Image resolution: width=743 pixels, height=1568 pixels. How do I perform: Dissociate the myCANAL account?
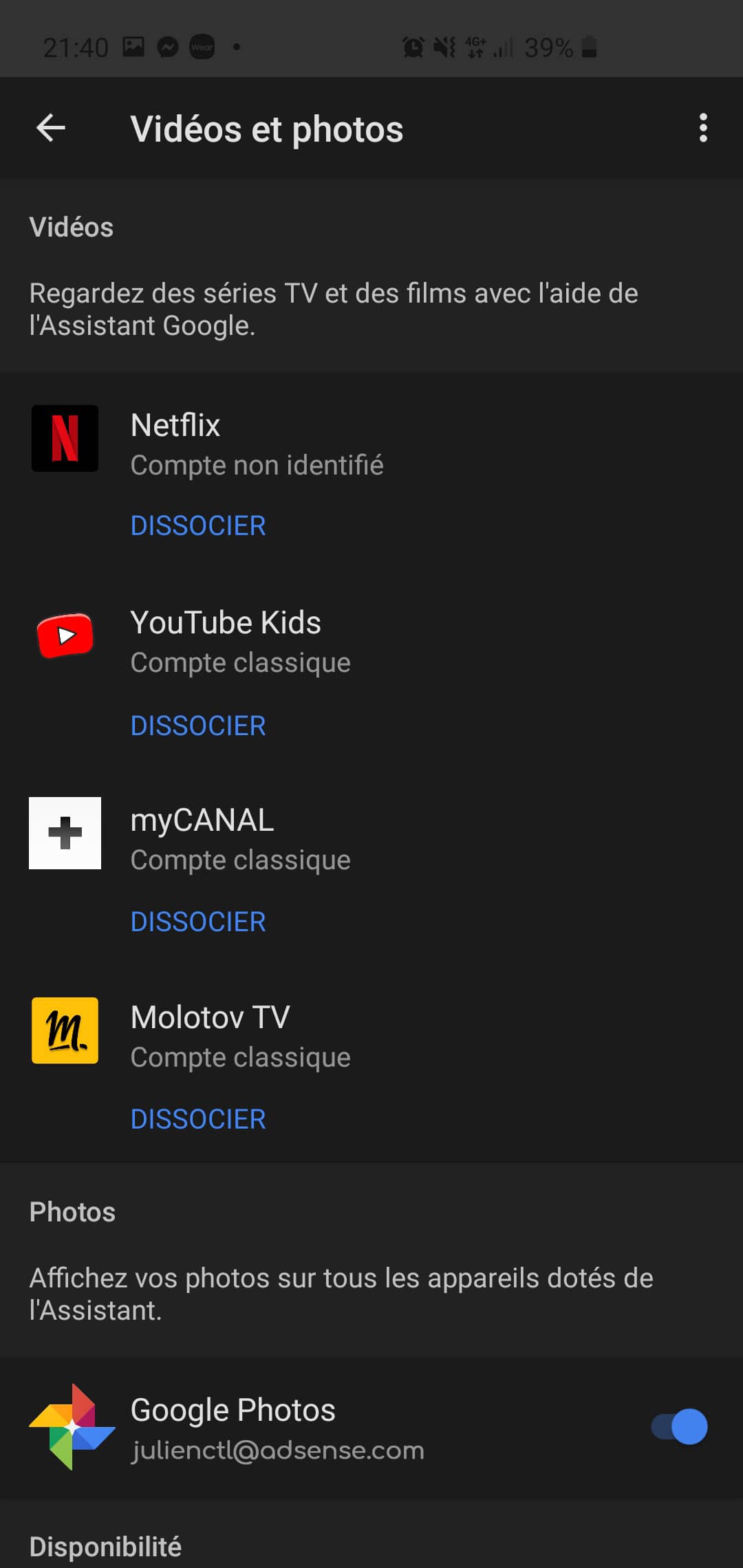(x=198, y=922)
